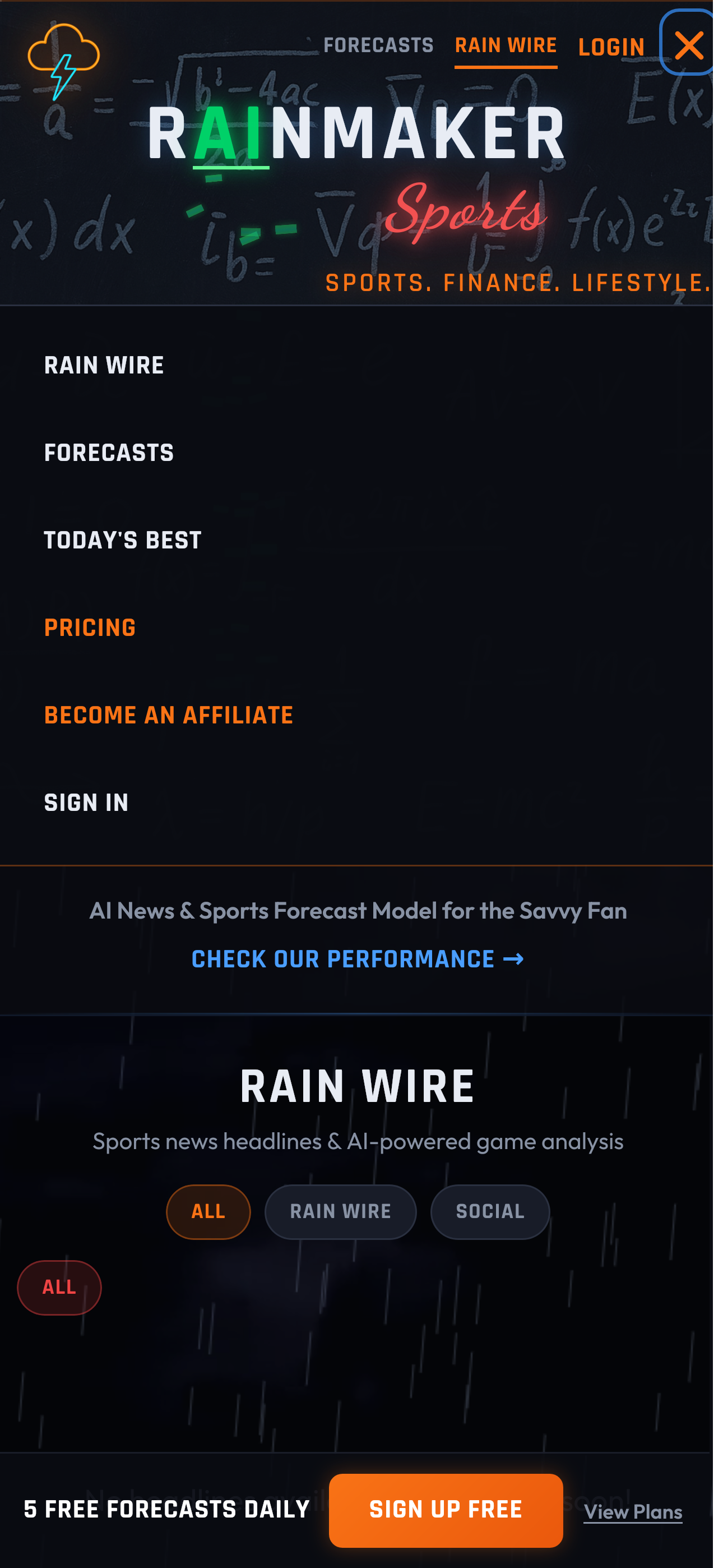Open Forecasts in the top bar
The height and width of the screenshot is (1568, 723).
click(x=378, y=45)
